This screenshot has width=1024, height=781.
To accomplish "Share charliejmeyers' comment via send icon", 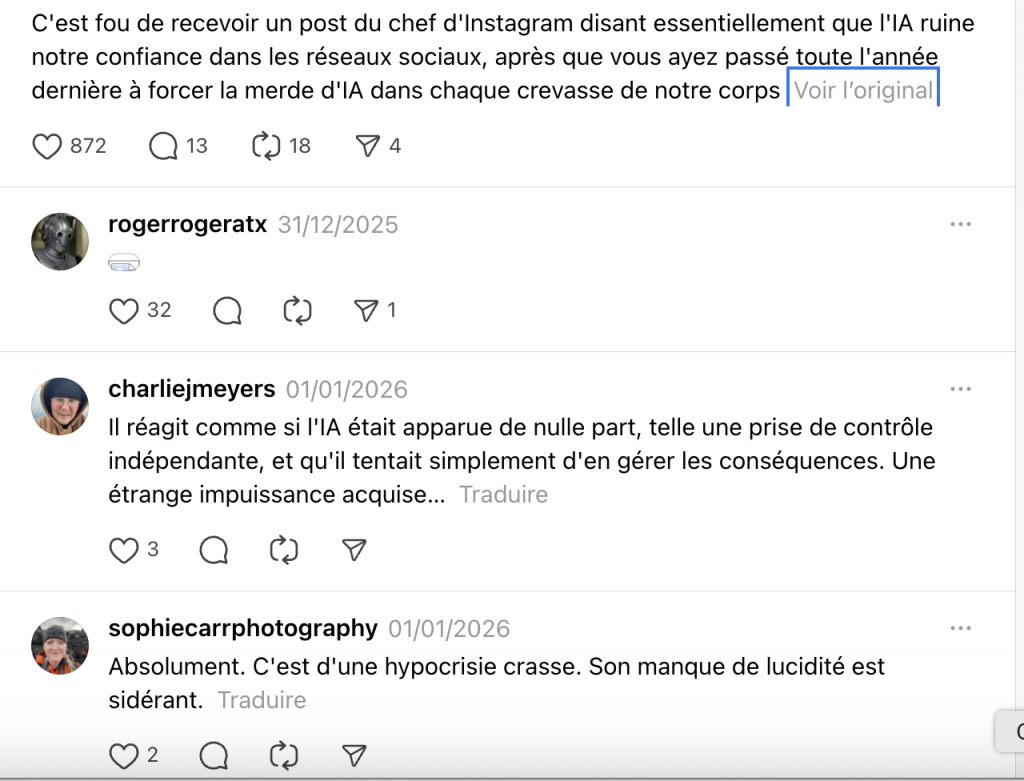I will pos(354,550).
